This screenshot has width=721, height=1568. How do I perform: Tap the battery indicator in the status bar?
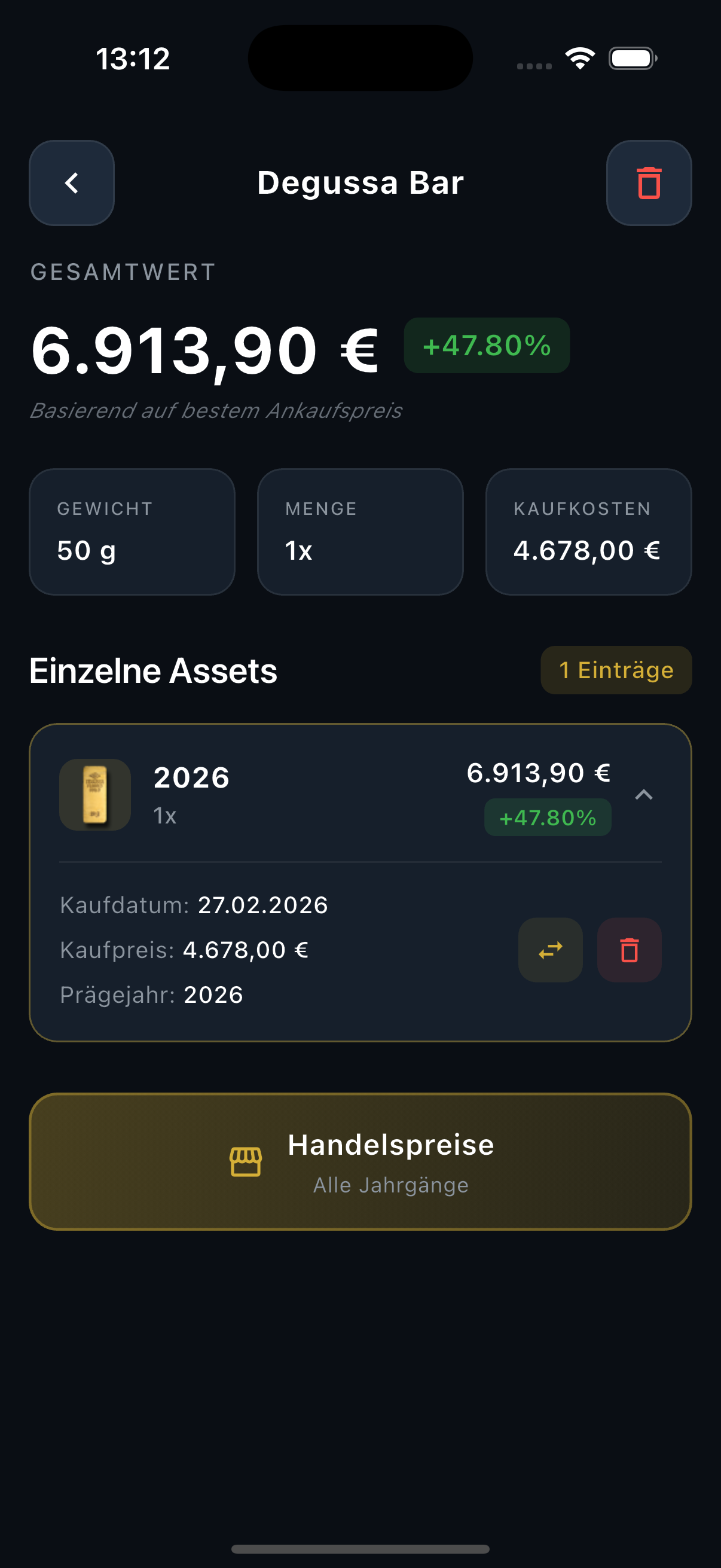(x=631, y=58)
